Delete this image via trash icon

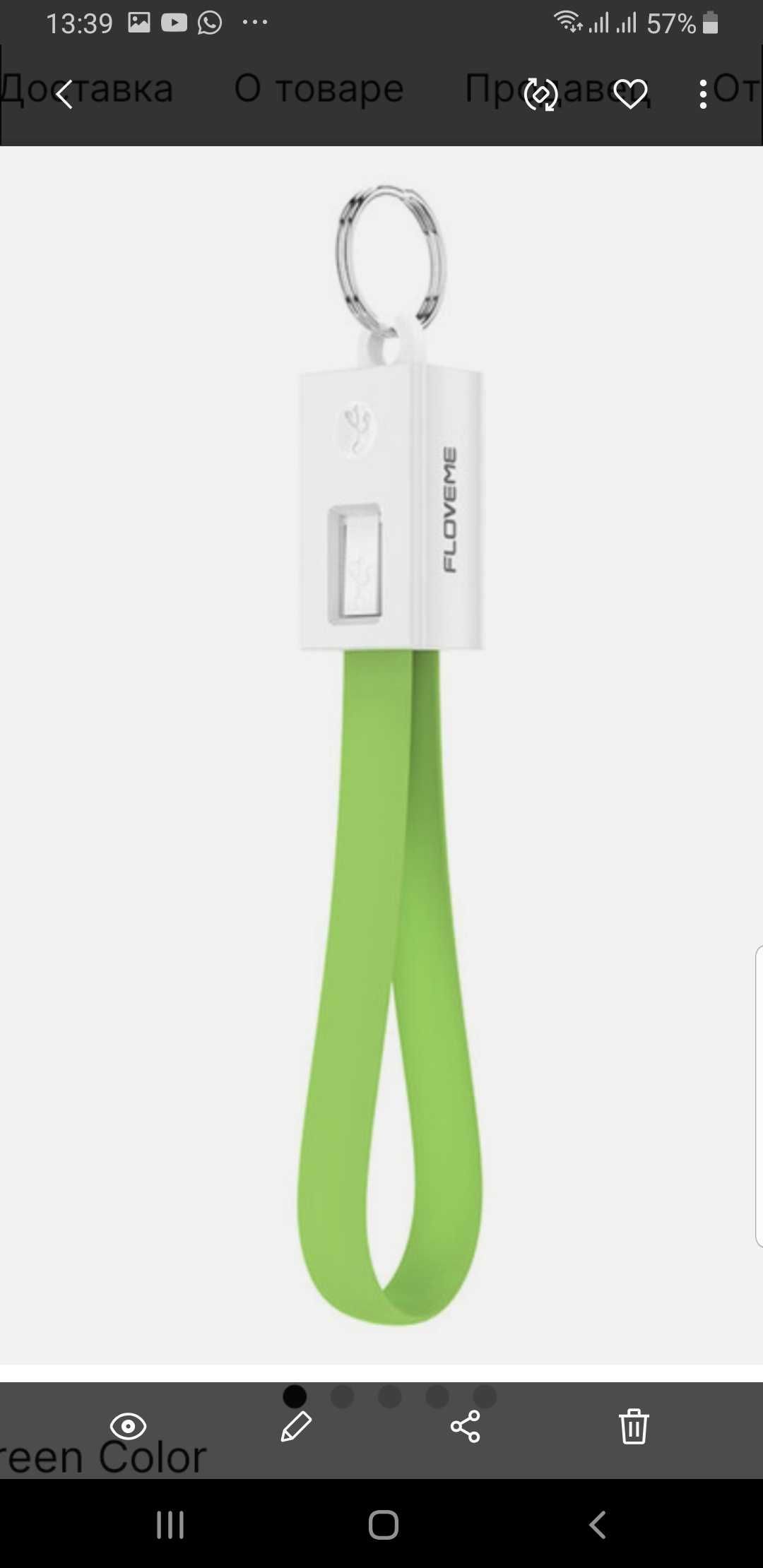click(634, 1426)
